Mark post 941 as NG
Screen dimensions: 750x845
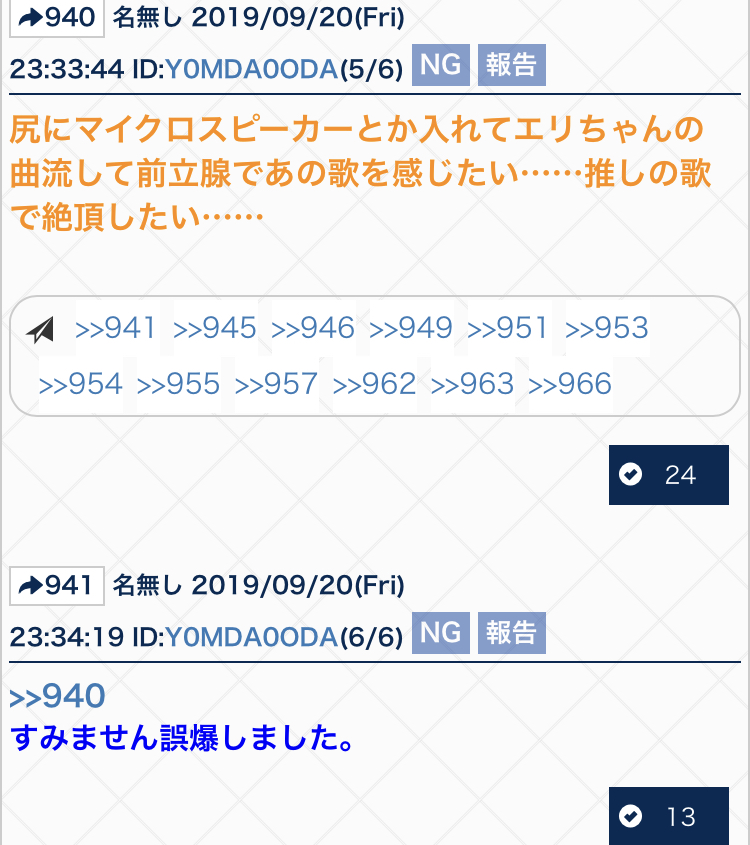click(441, 633)
